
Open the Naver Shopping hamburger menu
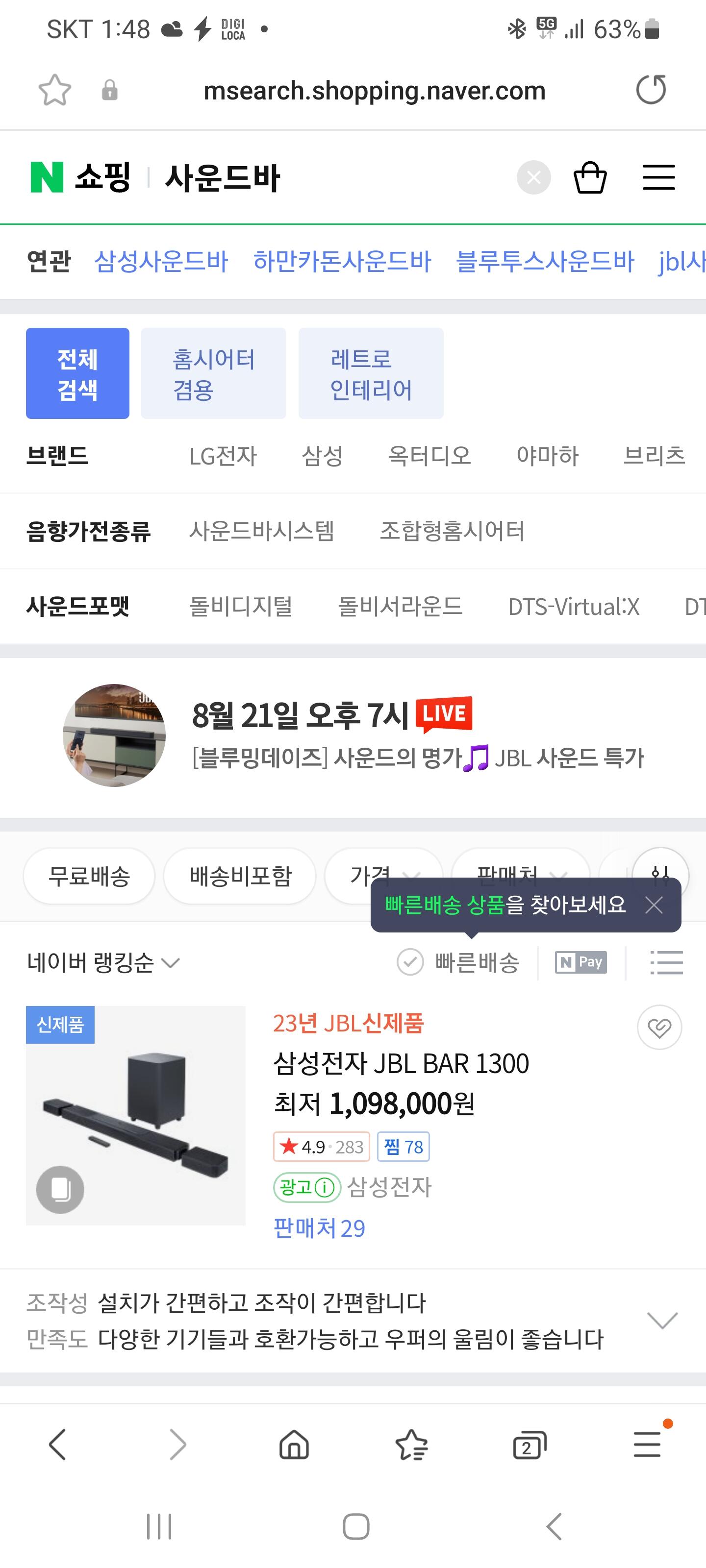(x=658, y=178)
